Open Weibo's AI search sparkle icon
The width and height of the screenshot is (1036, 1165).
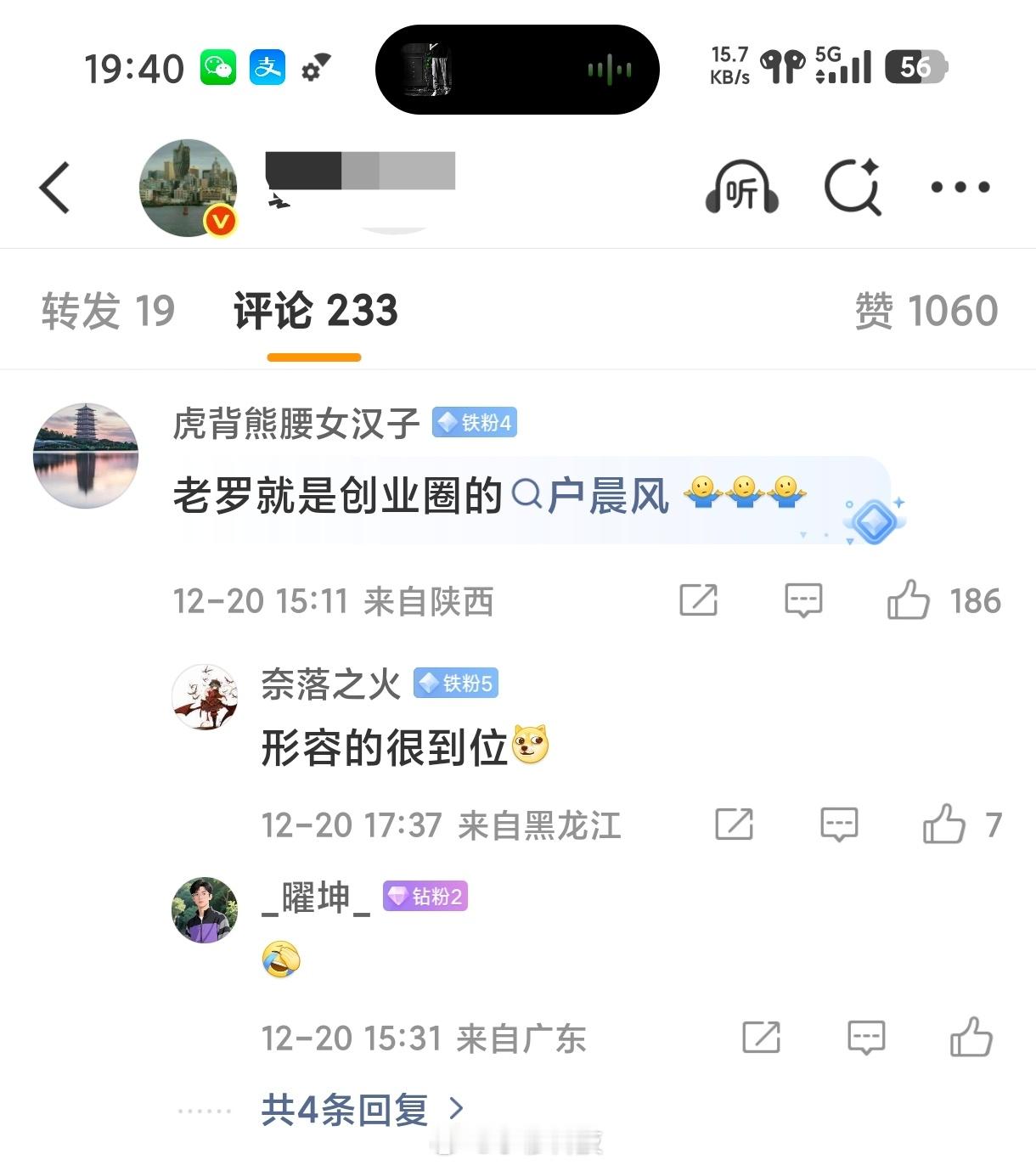pyautogui.click(x=853, y=189)
